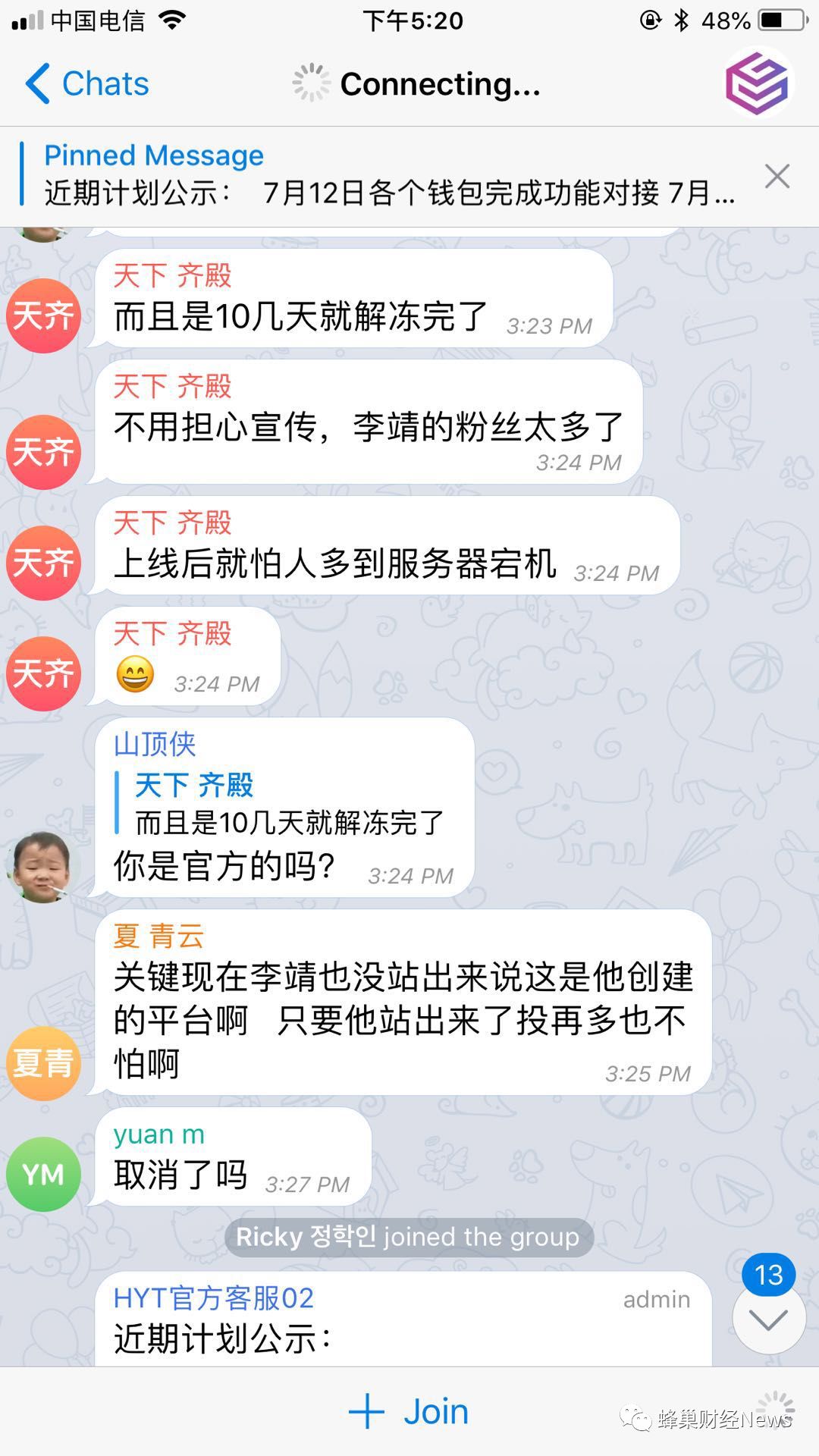Open 天齐 avatar next to emoji message
819x1456 pixels.
click(x=43, y=673)
